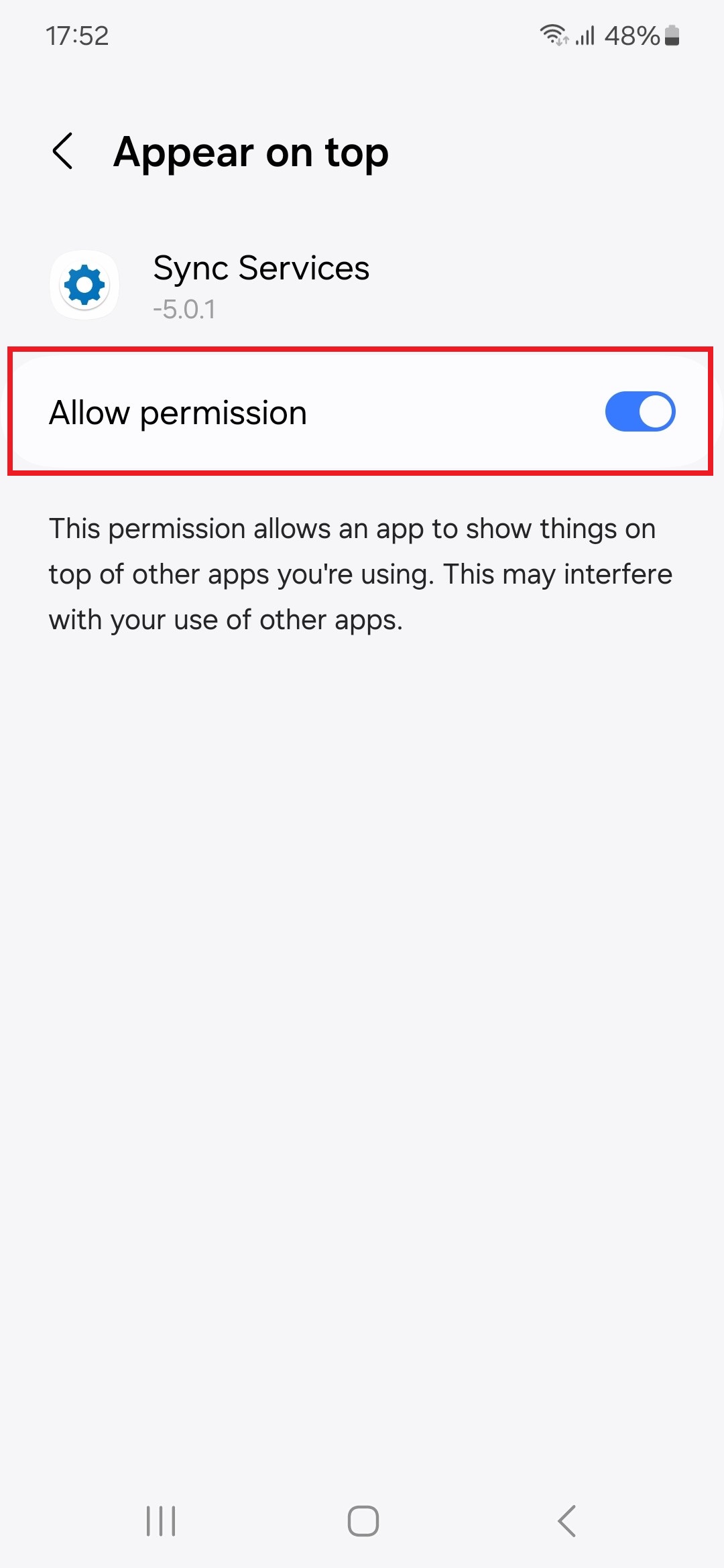The width and height of the screenshot is (724, 1568).
Task: Go to the home screen
Action: point(363,1521)
